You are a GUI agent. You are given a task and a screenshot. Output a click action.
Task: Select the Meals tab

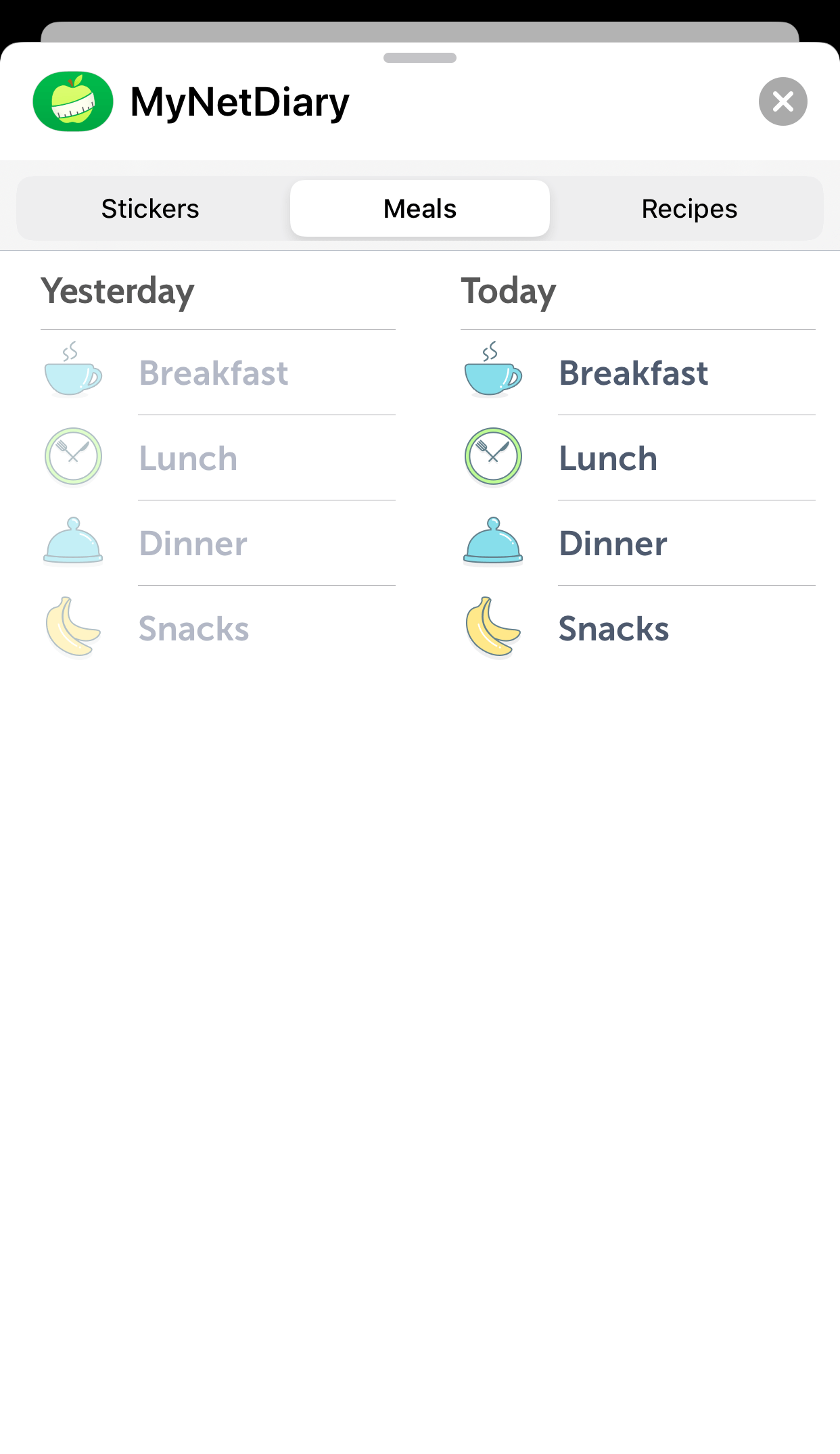click(419, 208)
